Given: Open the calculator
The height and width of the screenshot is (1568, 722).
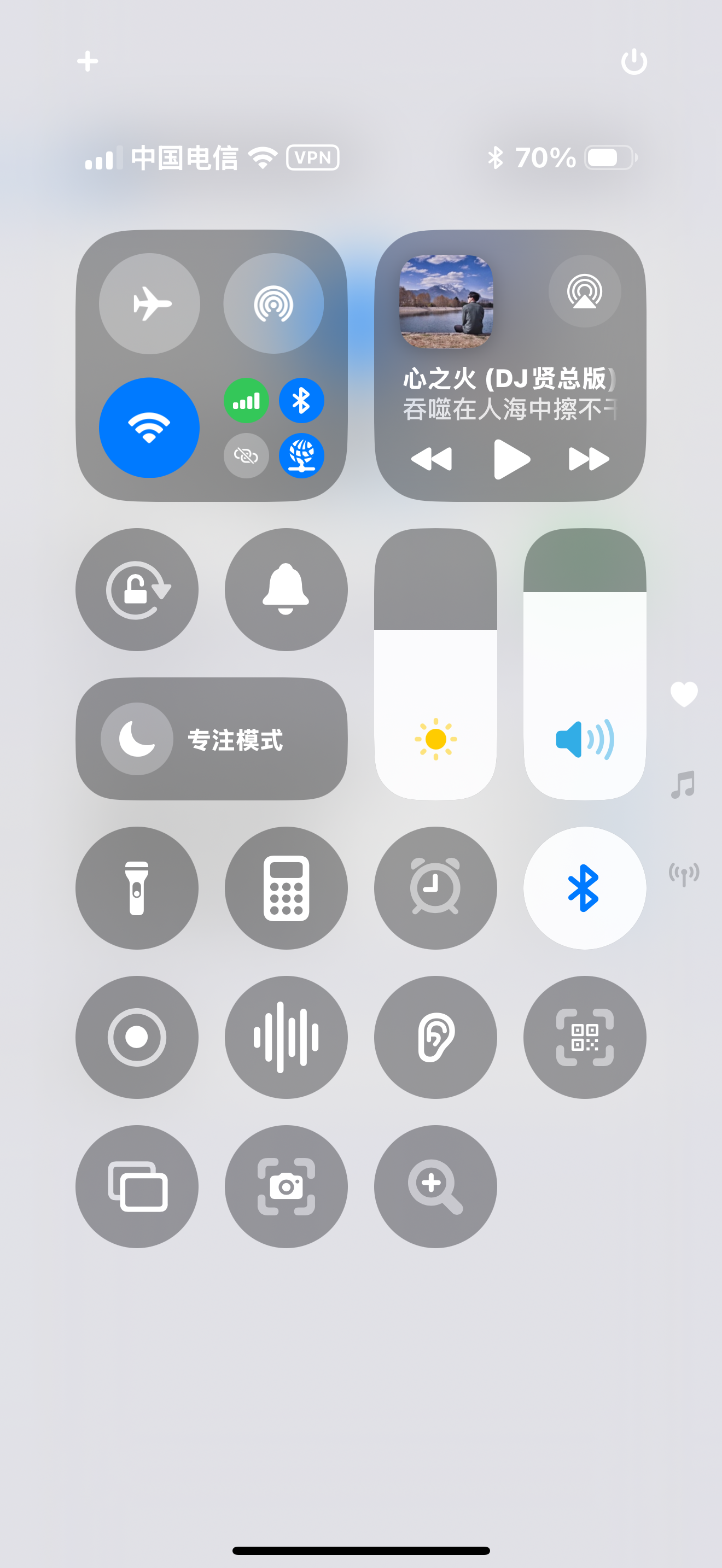Looking at the screenshot, I should [286, 887].
